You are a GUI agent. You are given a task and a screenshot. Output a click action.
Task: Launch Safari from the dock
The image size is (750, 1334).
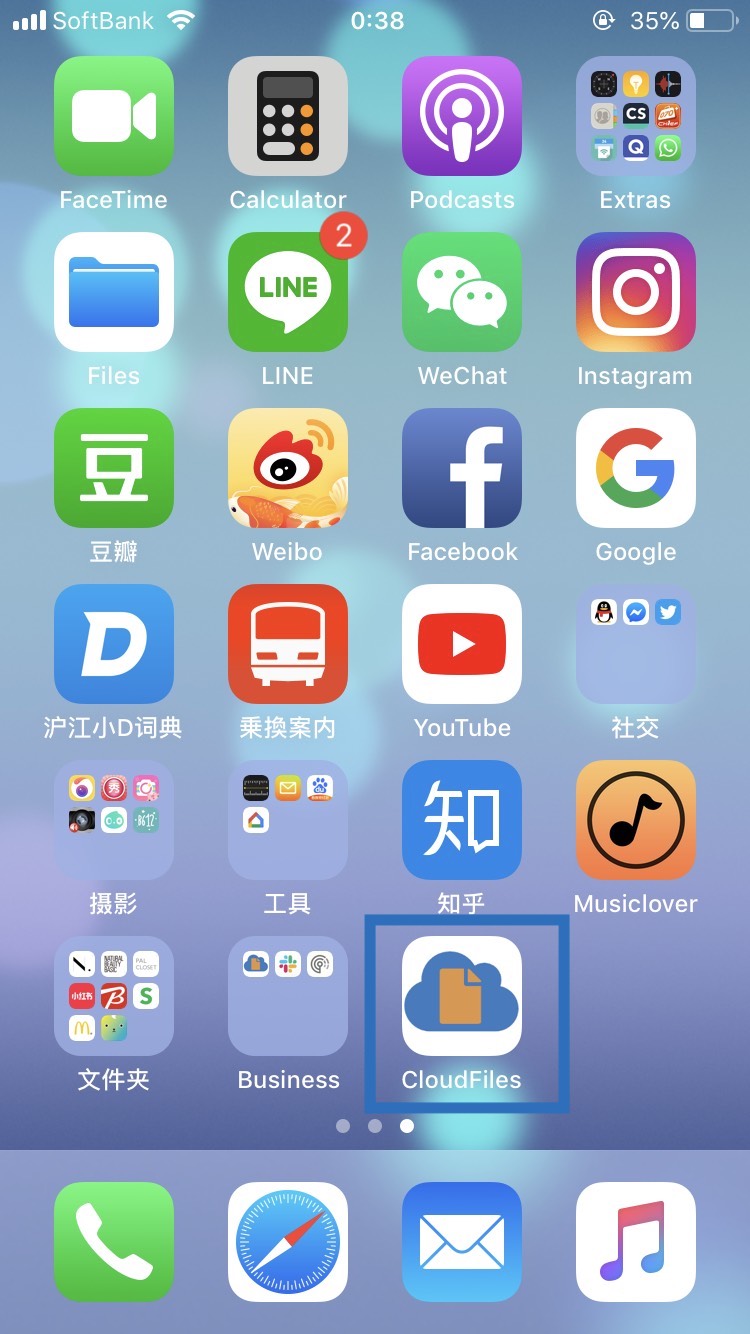288,1242
